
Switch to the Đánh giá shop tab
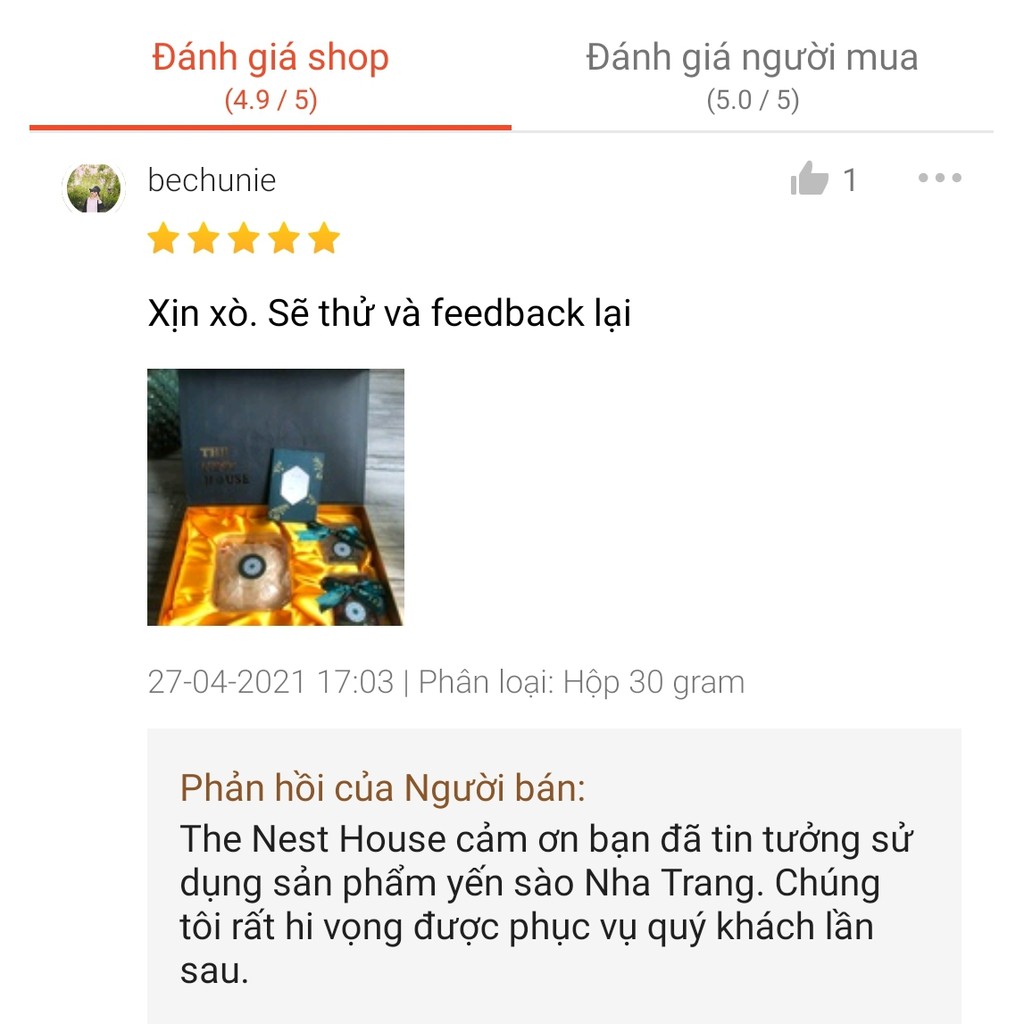(x=270, y=74)
